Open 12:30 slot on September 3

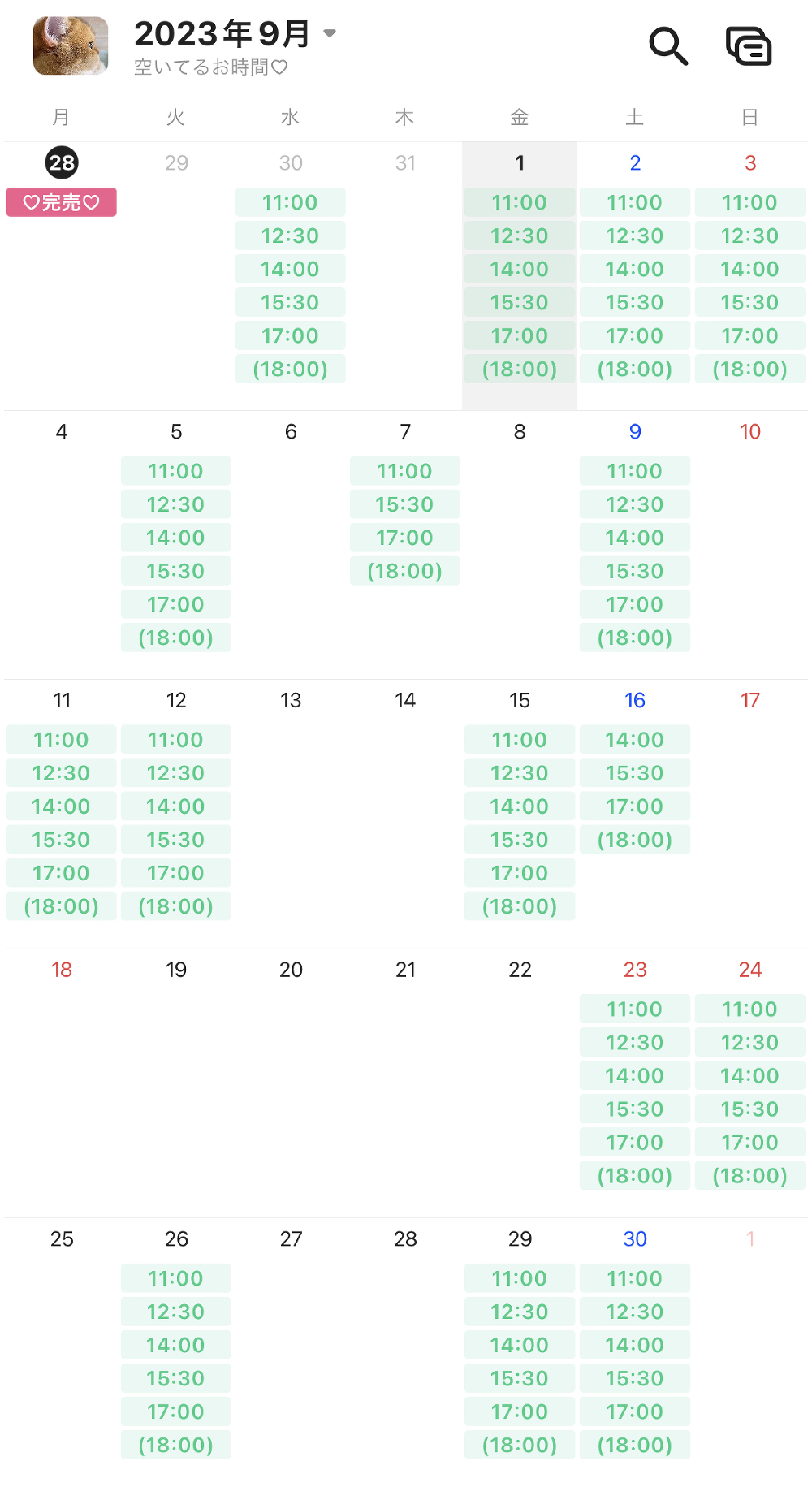pos(750,236)
